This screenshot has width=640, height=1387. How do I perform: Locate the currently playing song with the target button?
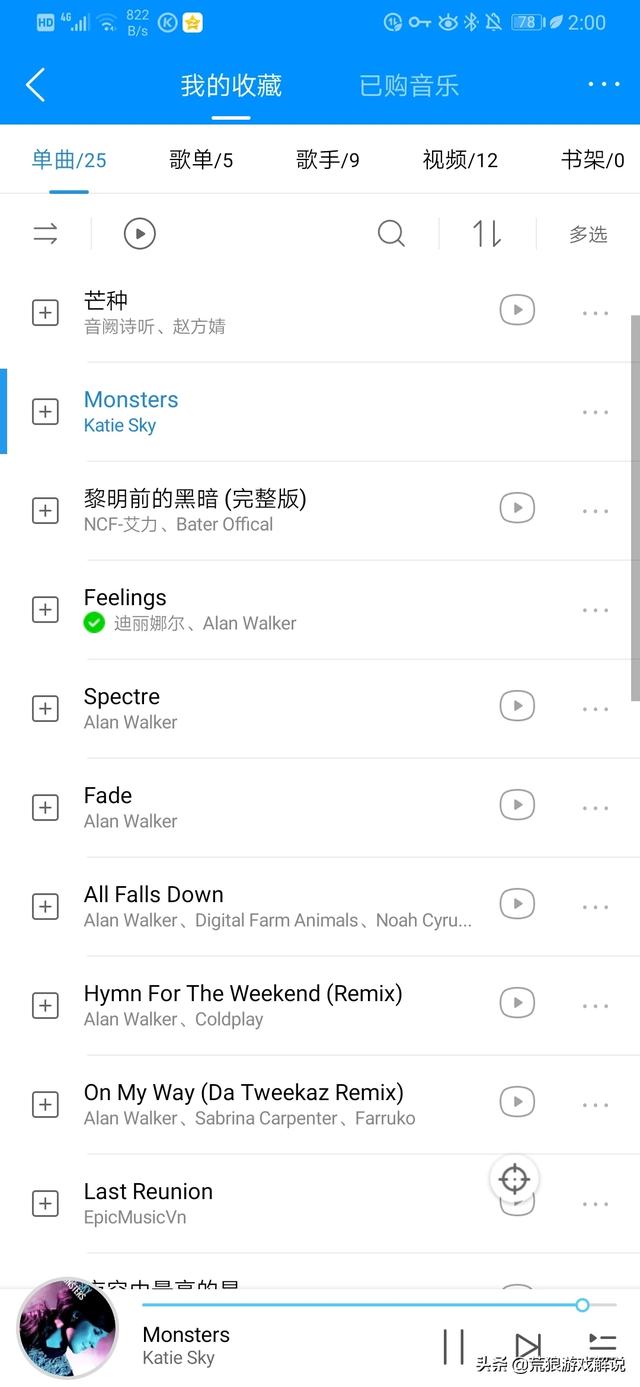[x=514, y=1179]
